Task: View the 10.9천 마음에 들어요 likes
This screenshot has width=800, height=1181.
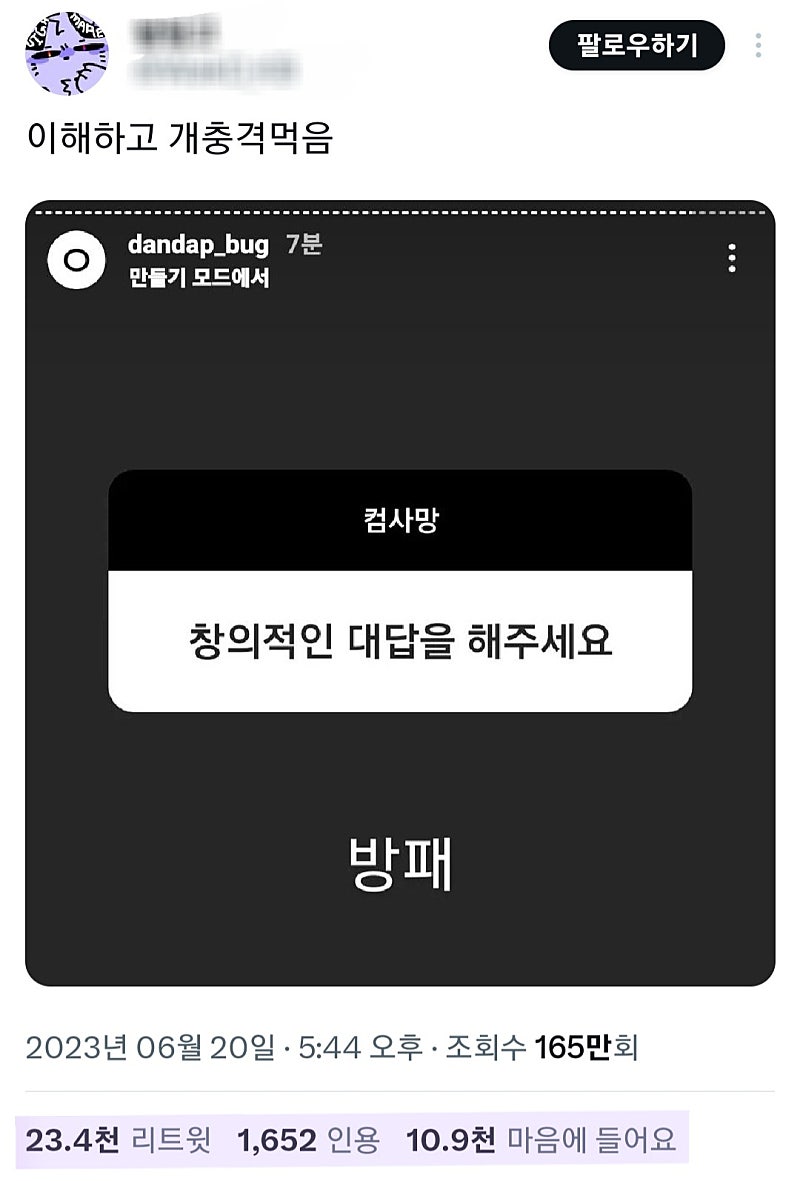Action: coord(541,1139)
